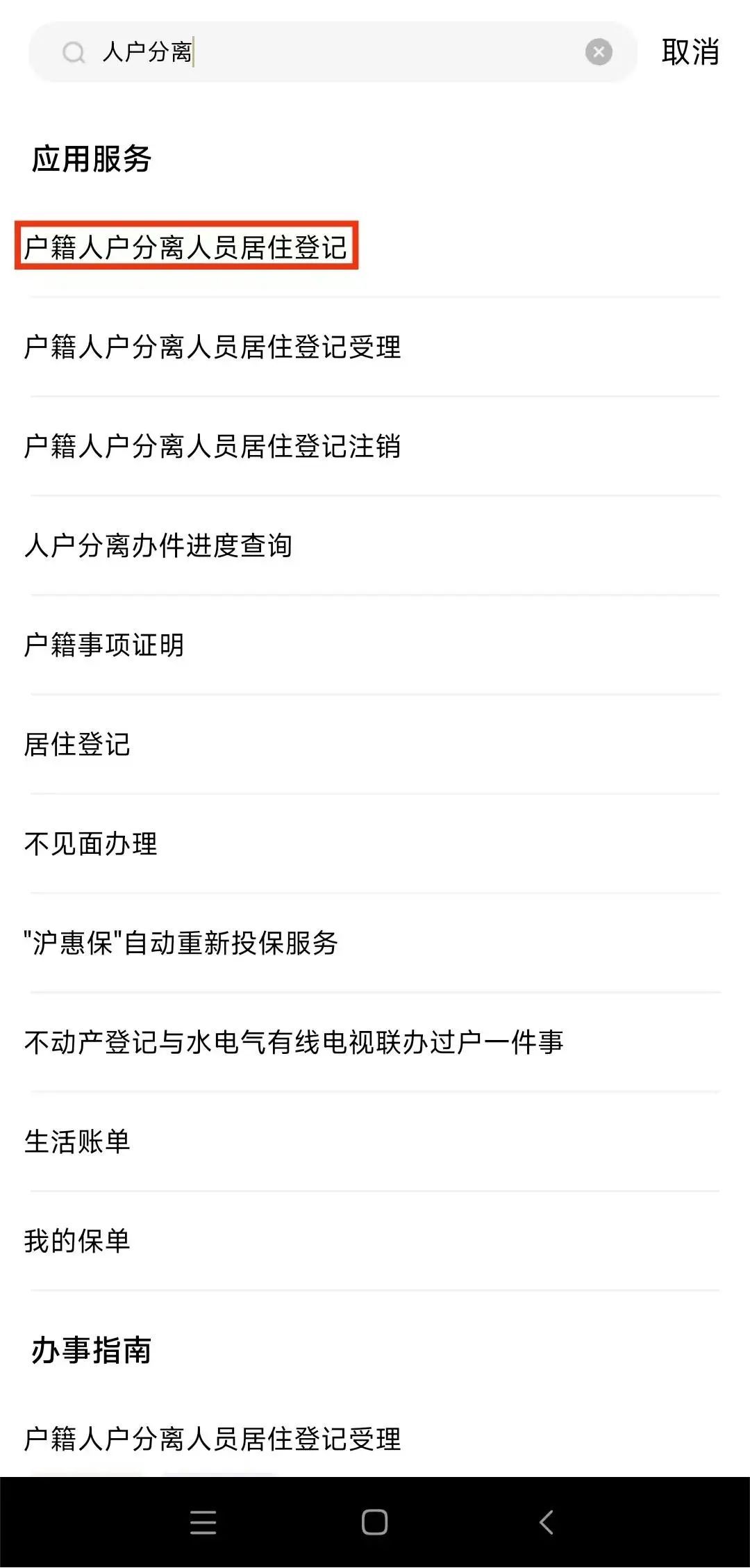Clear the search text with the X icon
The image size is (750, 1568).
(x=599, y=52)
